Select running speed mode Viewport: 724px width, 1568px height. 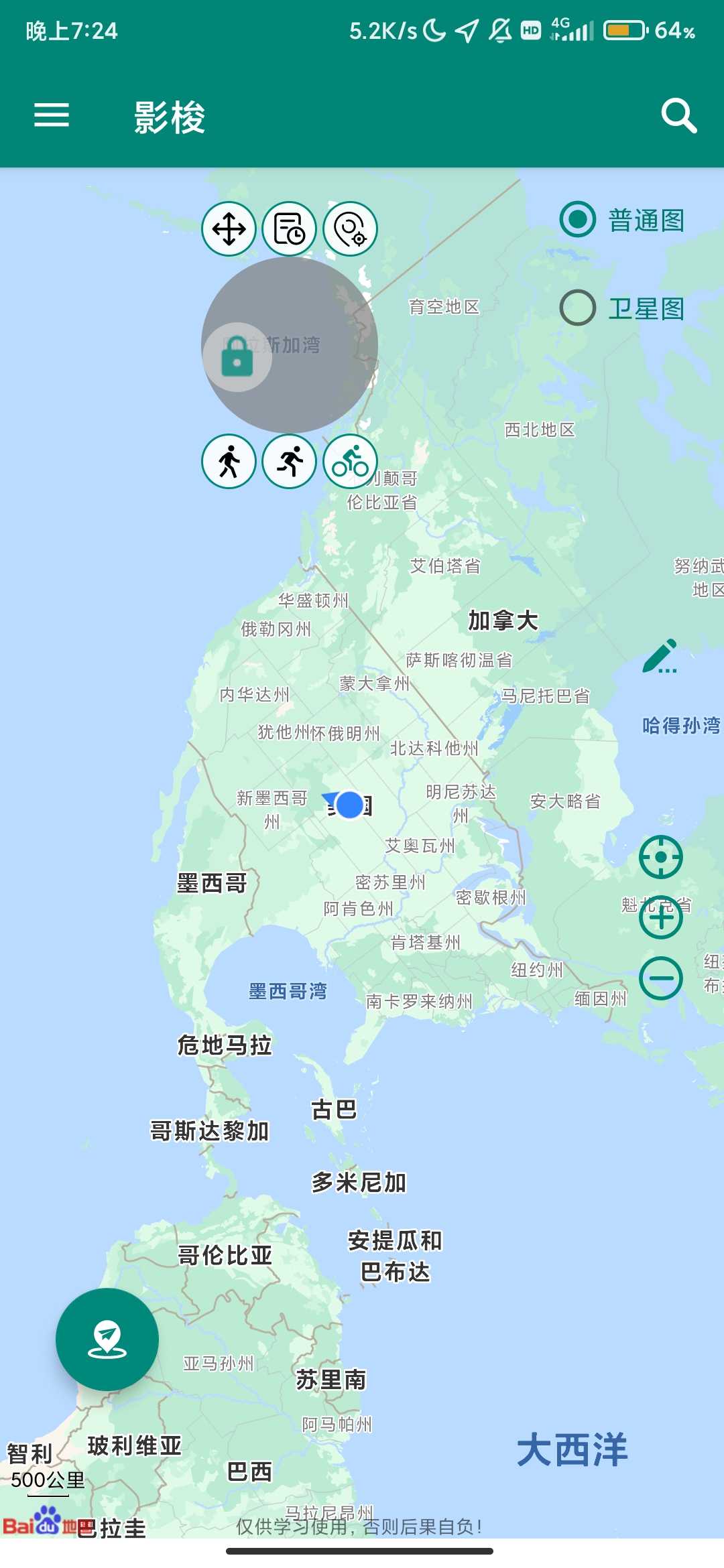click(x=290, y=462)
